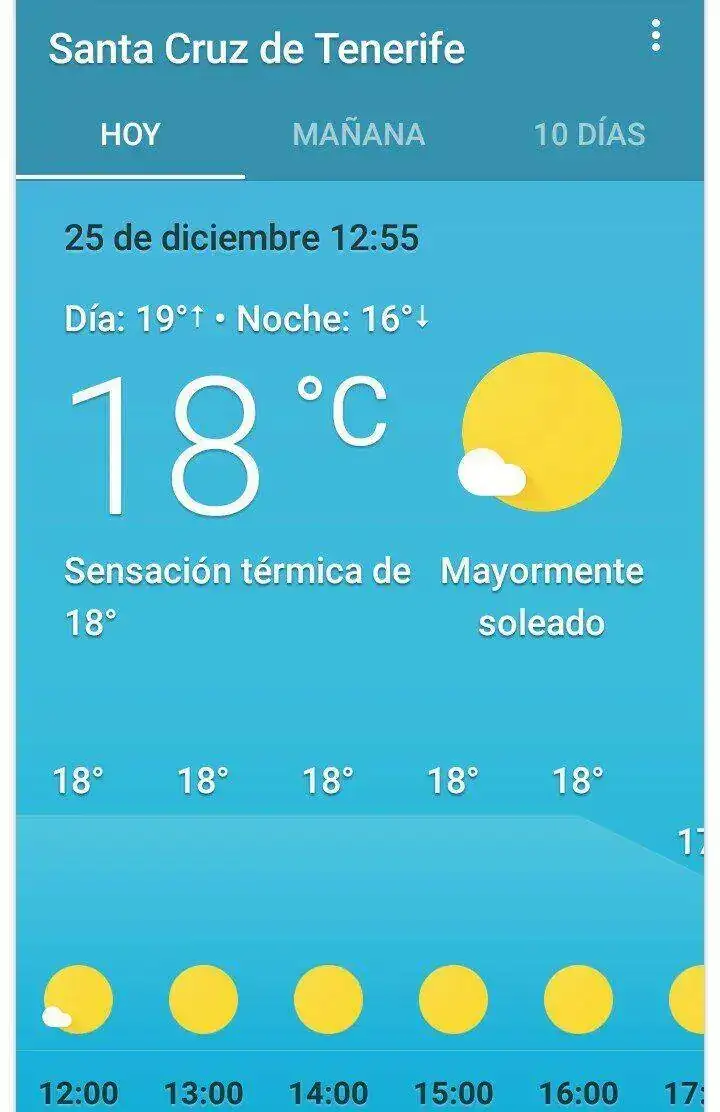Image resolution: width=720 pixels, height=1112 pixels.
Task: Switch to the MAÑANA tab
Action: click(358, 134)
